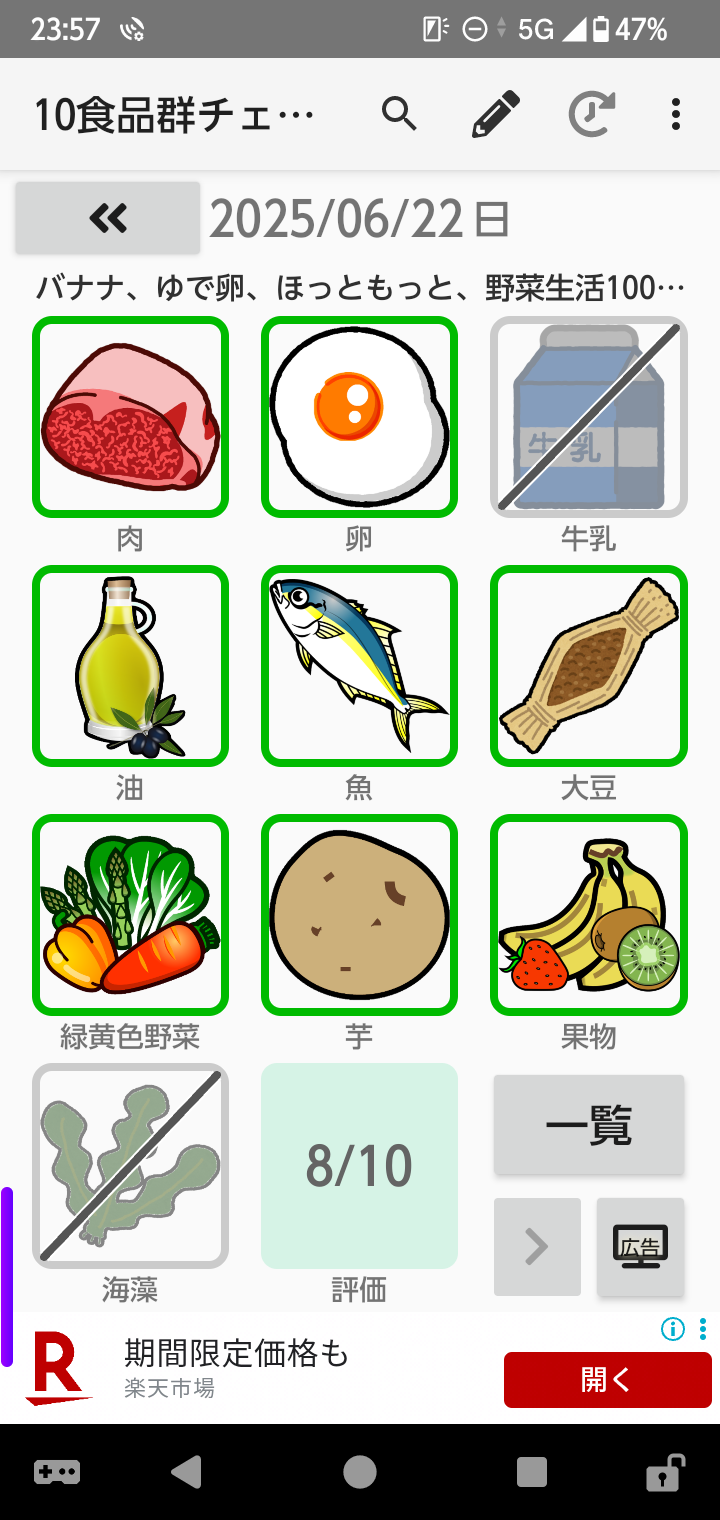This screenshot has height=1520, width=720.
Task: Toggle the 油 (oil) food group
Action: [x=130, y=666]
